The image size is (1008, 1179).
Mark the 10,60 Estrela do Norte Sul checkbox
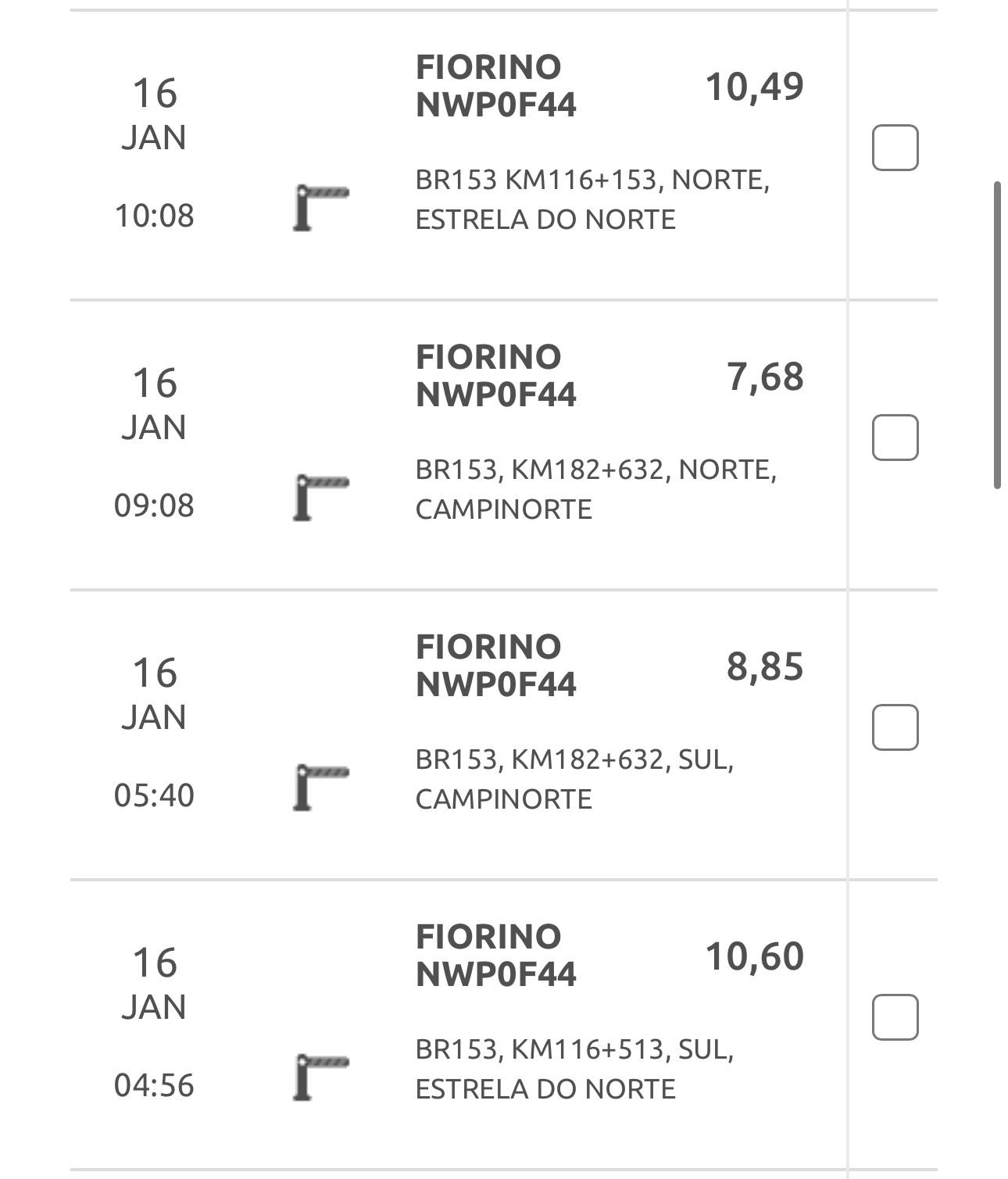(x=895, y=1017)
